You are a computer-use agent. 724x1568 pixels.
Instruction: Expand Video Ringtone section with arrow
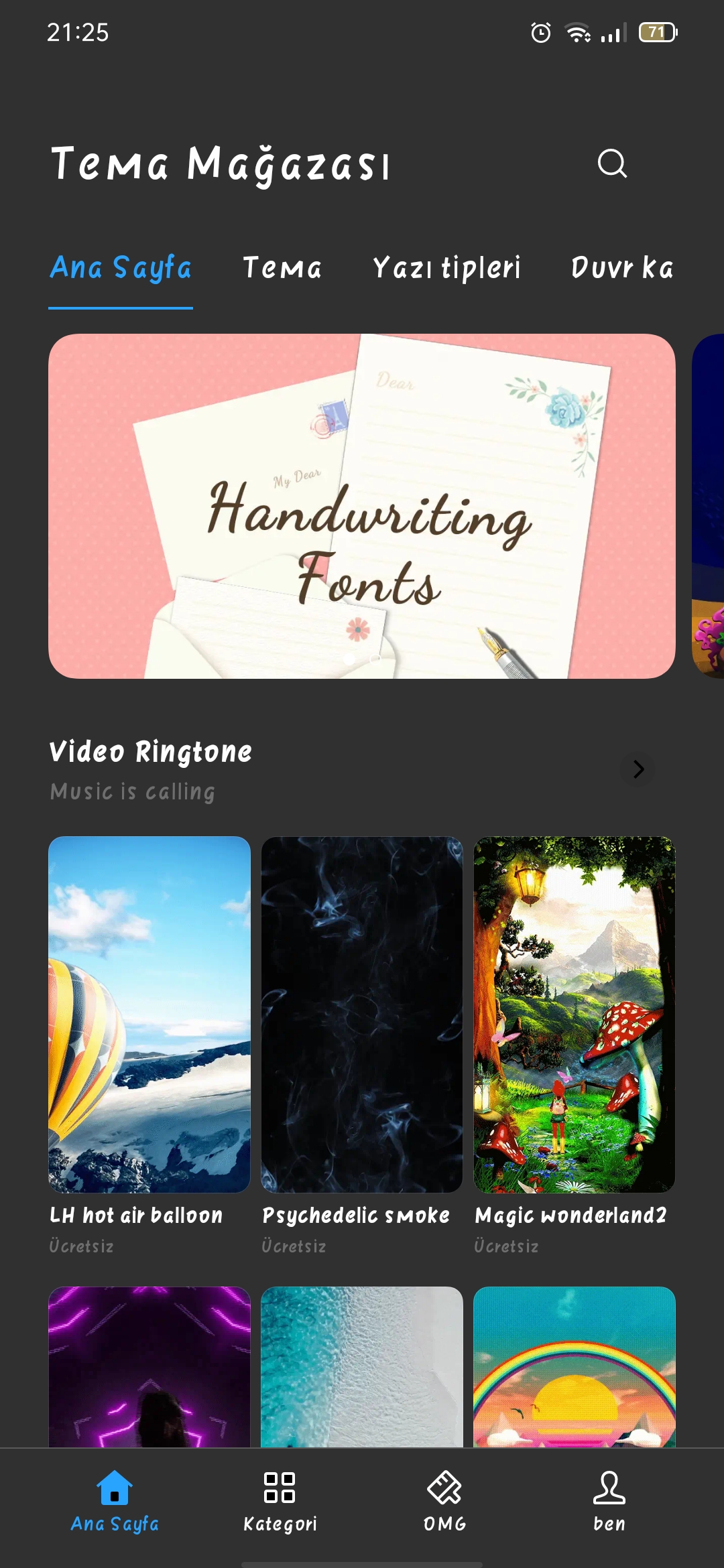click(x=638, y=769)
